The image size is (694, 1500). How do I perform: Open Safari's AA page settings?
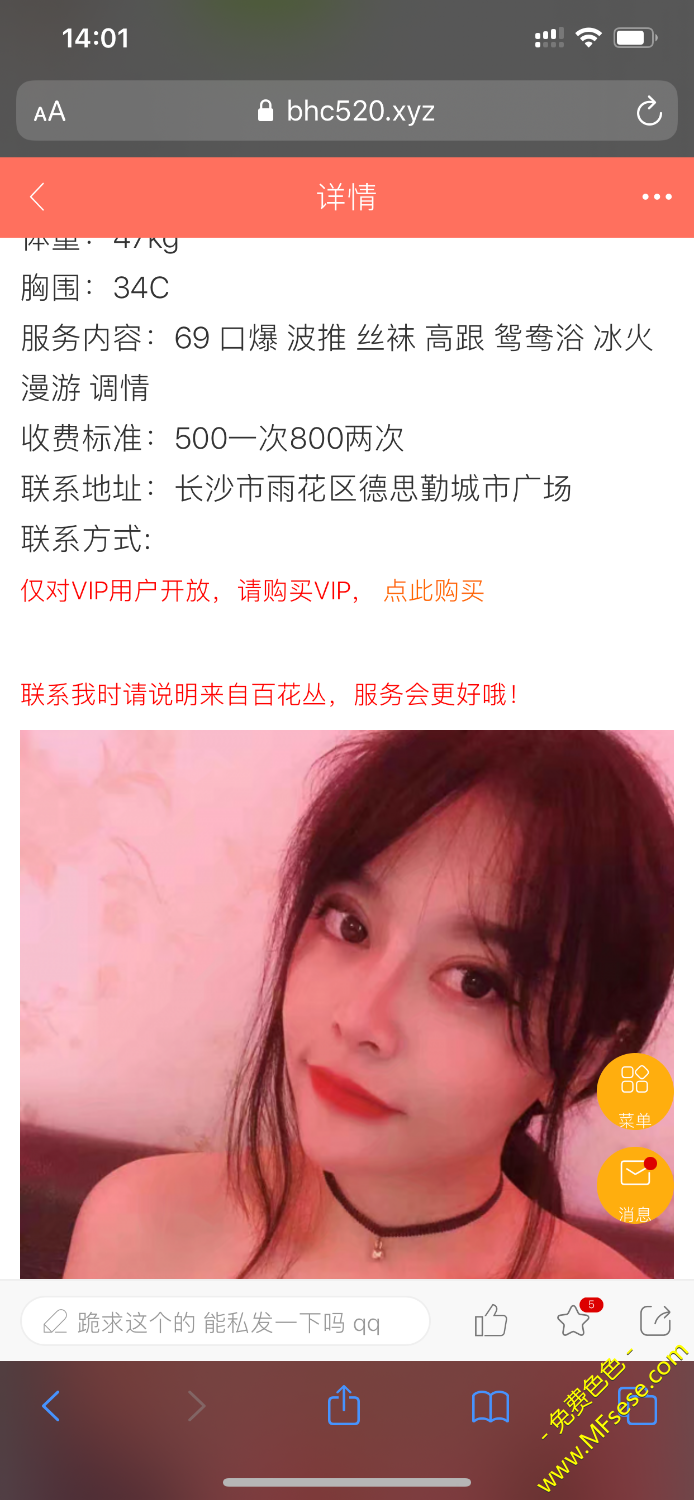[50, 111]
